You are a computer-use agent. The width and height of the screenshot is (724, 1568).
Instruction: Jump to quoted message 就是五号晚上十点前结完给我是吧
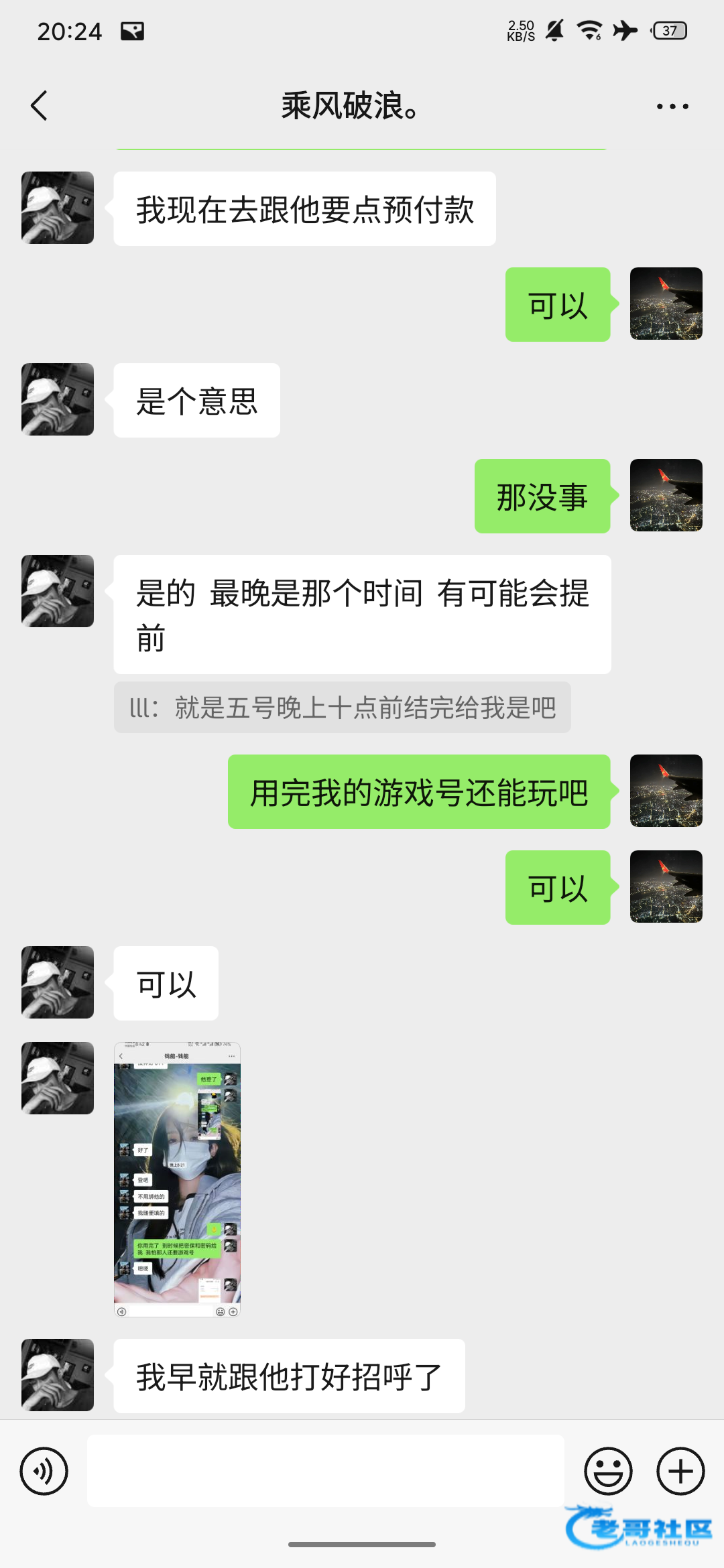tap(342, 708)
